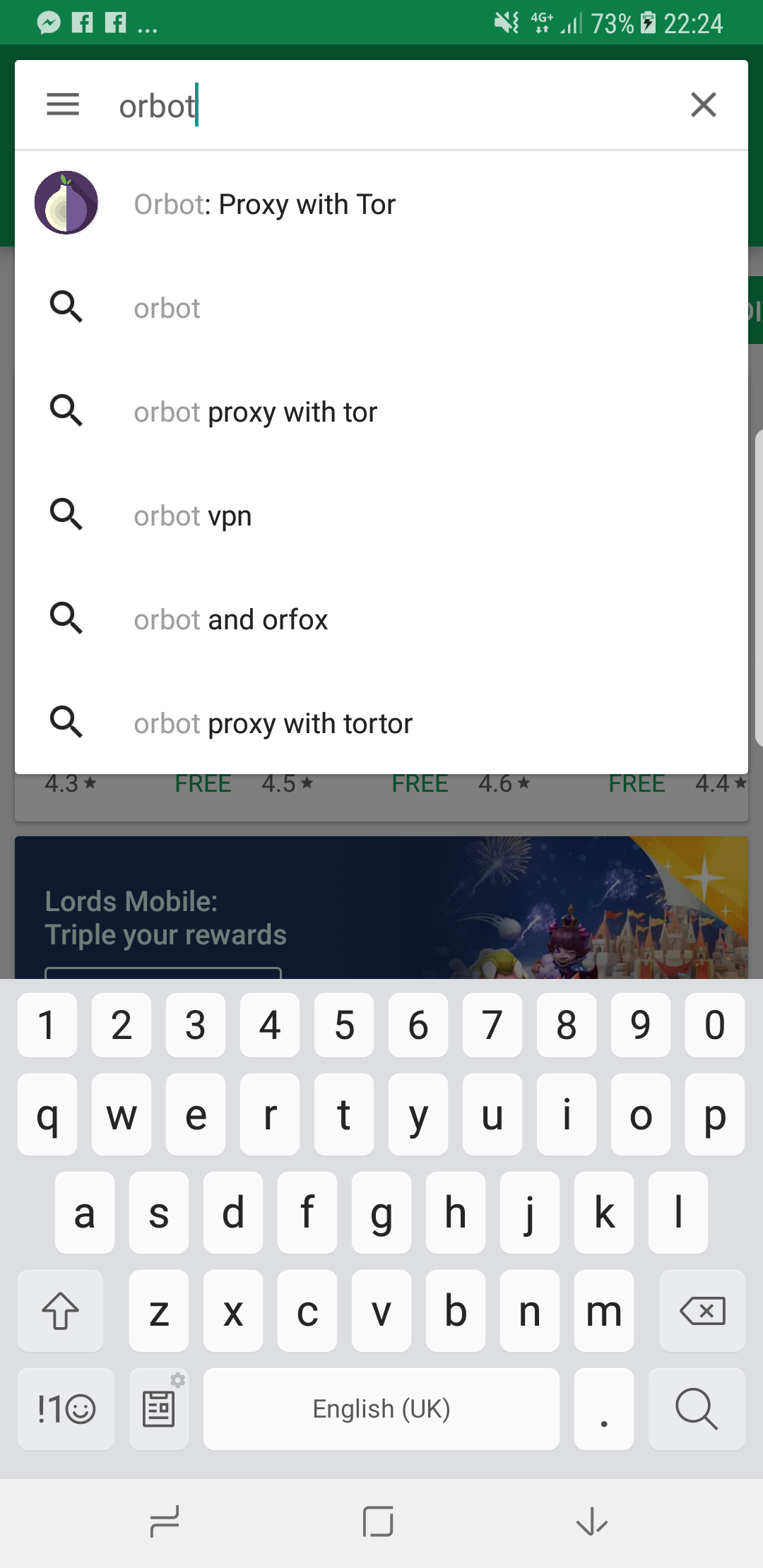
Task: Clear the search text with the X
Action: [703, 105]
